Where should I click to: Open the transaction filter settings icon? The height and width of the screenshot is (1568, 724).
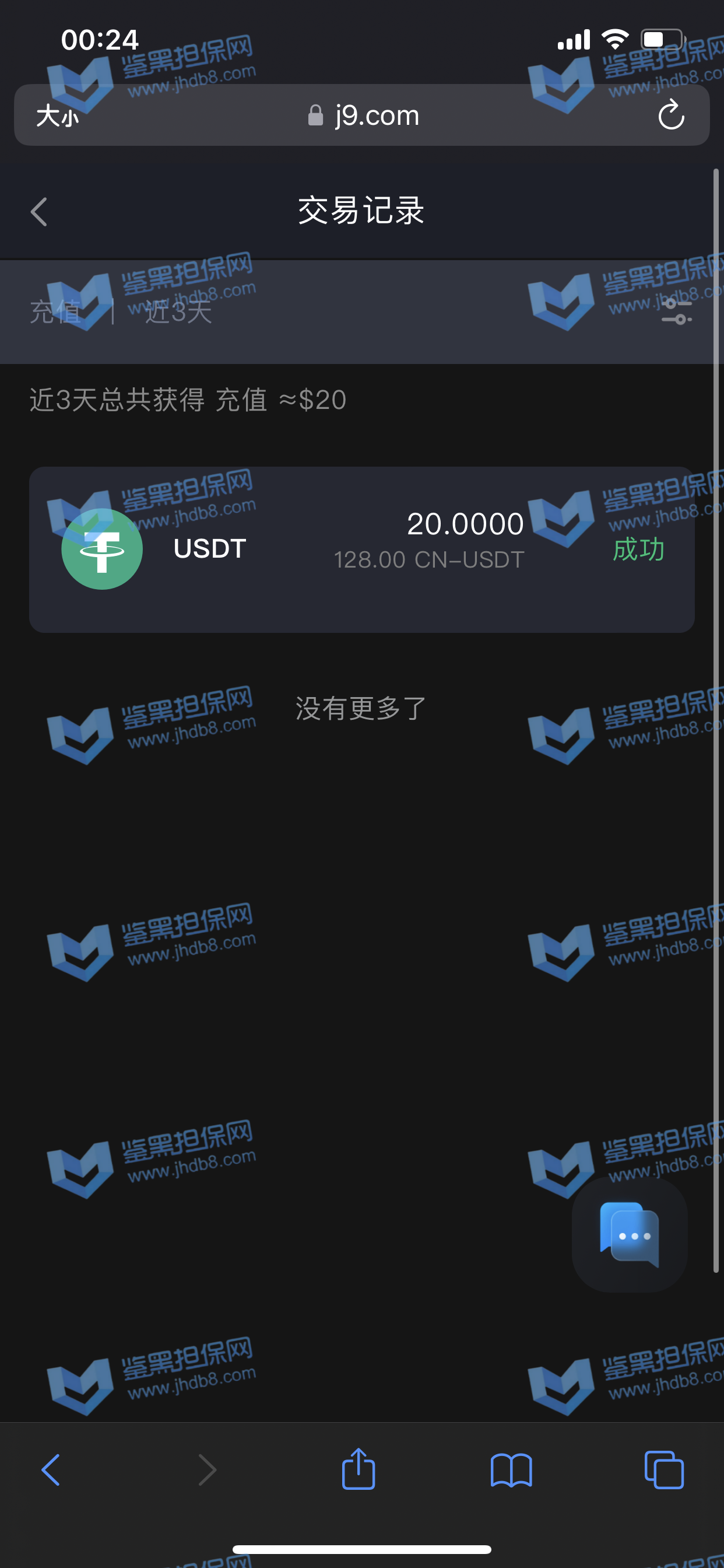coord(676,311)
